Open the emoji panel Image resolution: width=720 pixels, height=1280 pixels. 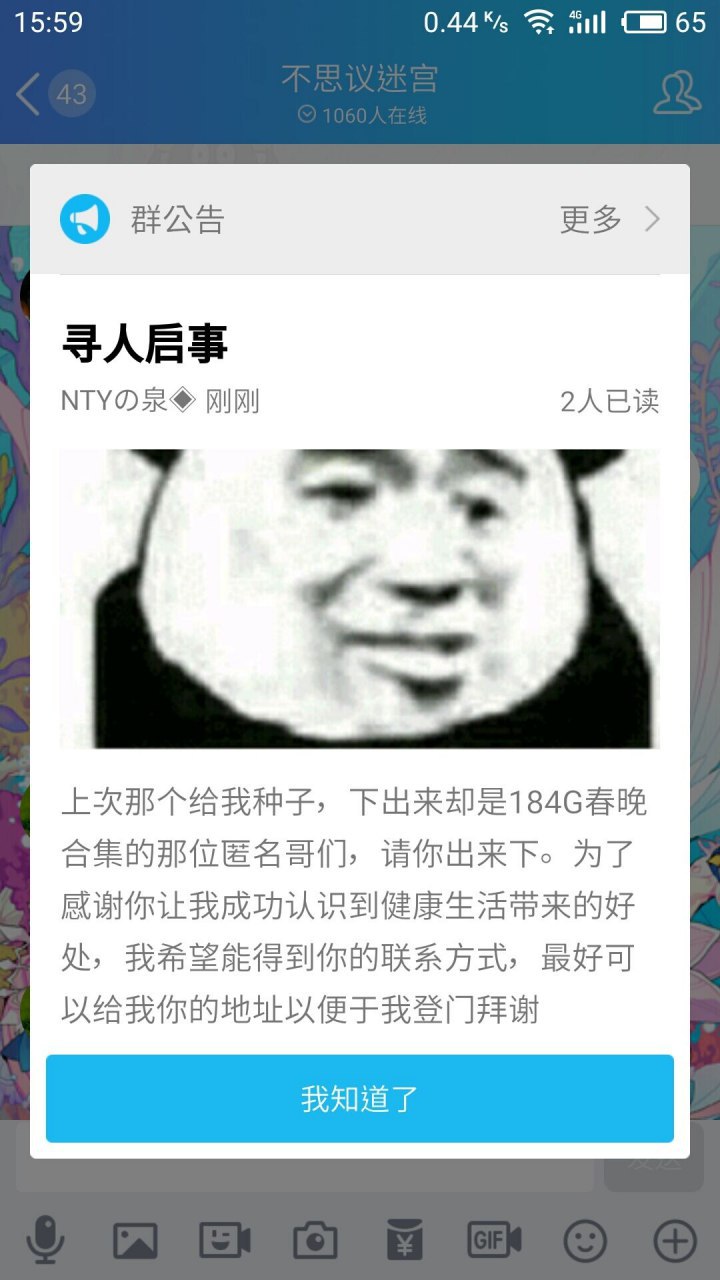tap(585, 1241)
